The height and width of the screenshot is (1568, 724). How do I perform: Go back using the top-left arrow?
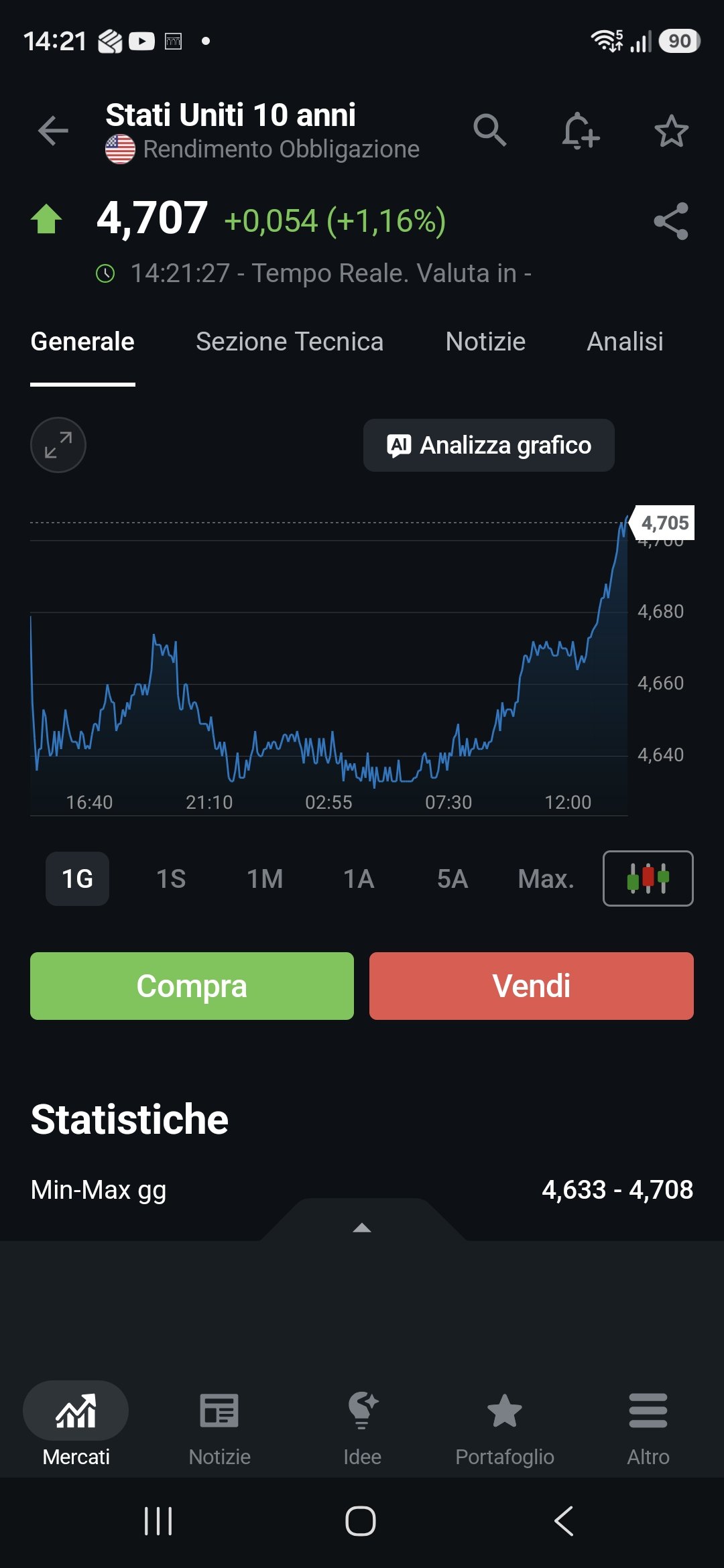point(54,130)
